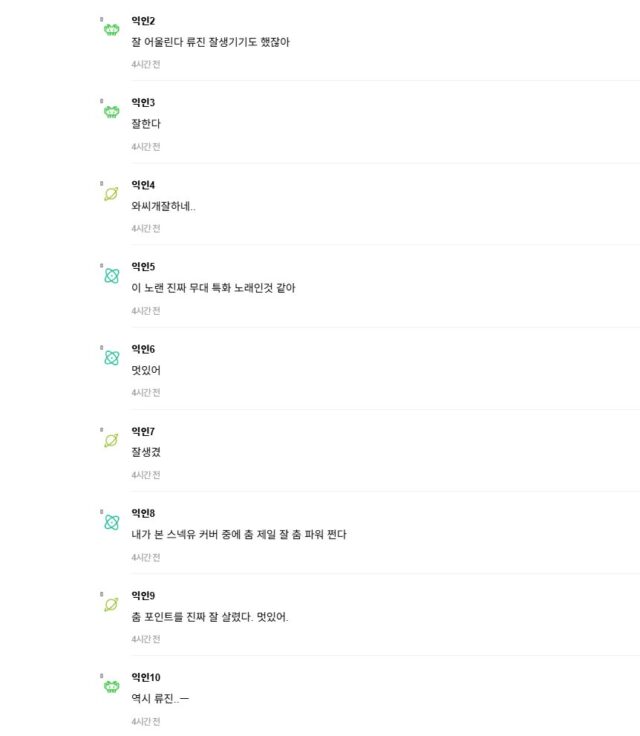This screenshot has height=736, width=640.
Task: Open 익인9's comment on dance points
Action: [x=209, y=616]
